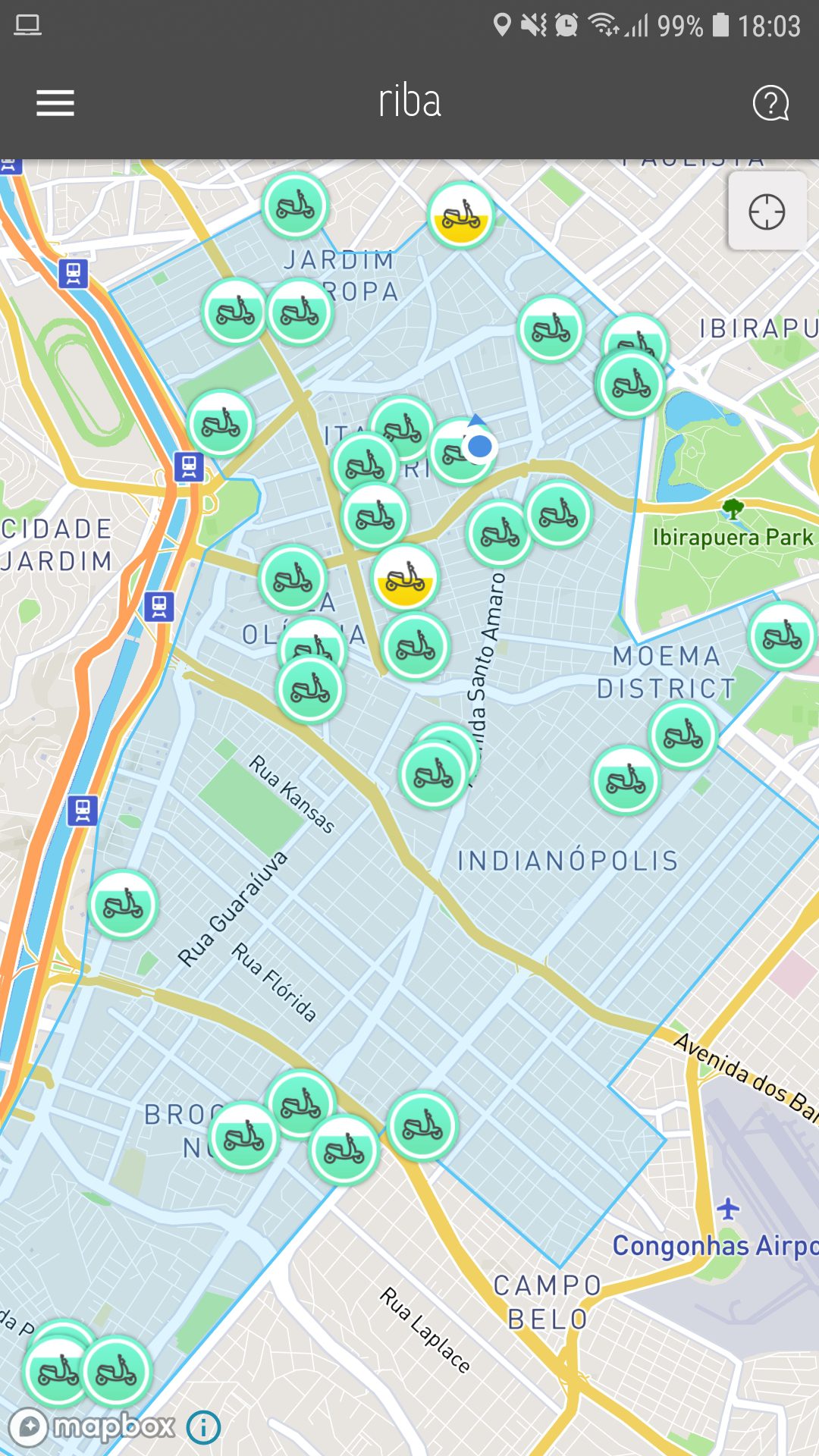
Task: Open the help question-mark icon
Action: click(770, 103)
